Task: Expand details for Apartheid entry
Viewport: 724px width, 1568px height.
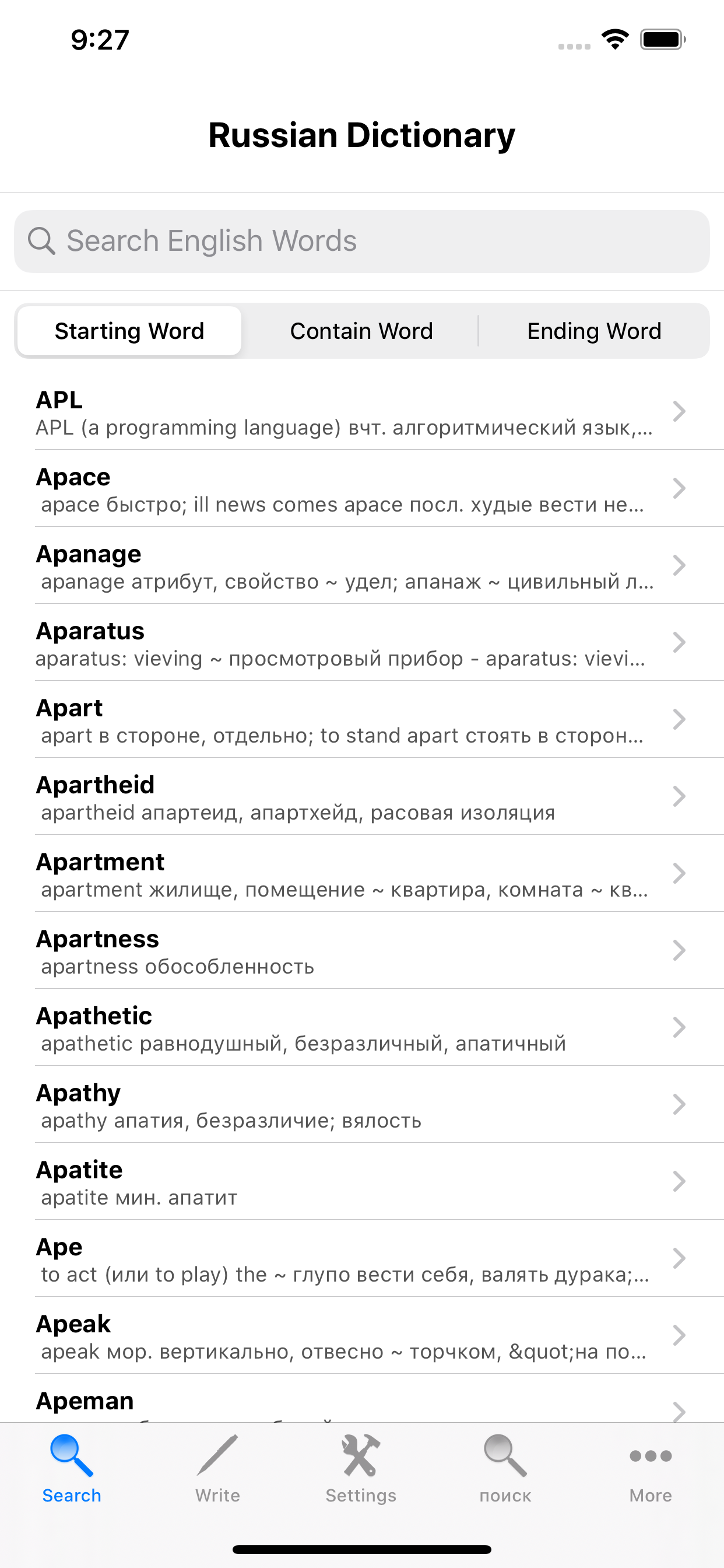Action: pos(680,796)
